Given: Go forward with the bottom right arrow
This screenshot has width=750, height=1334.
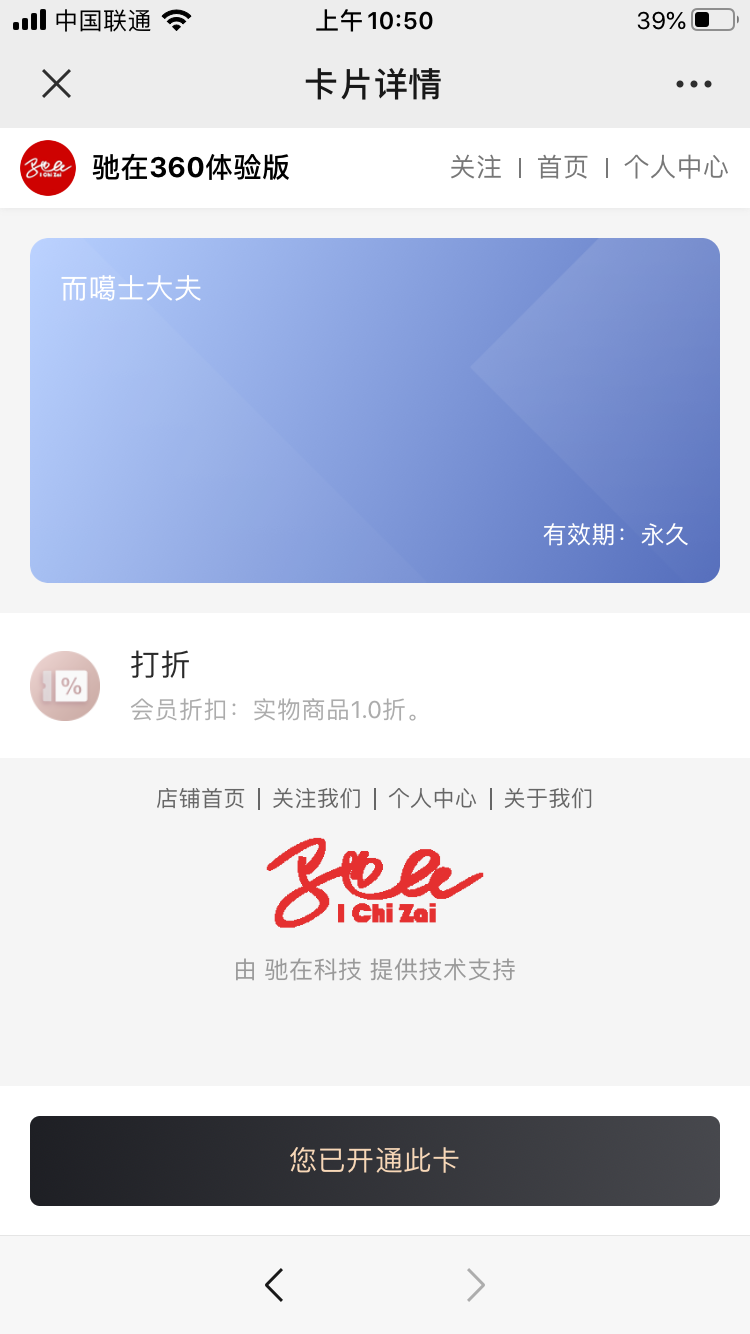Looking at the screenshot, I should click(476, 1284).
